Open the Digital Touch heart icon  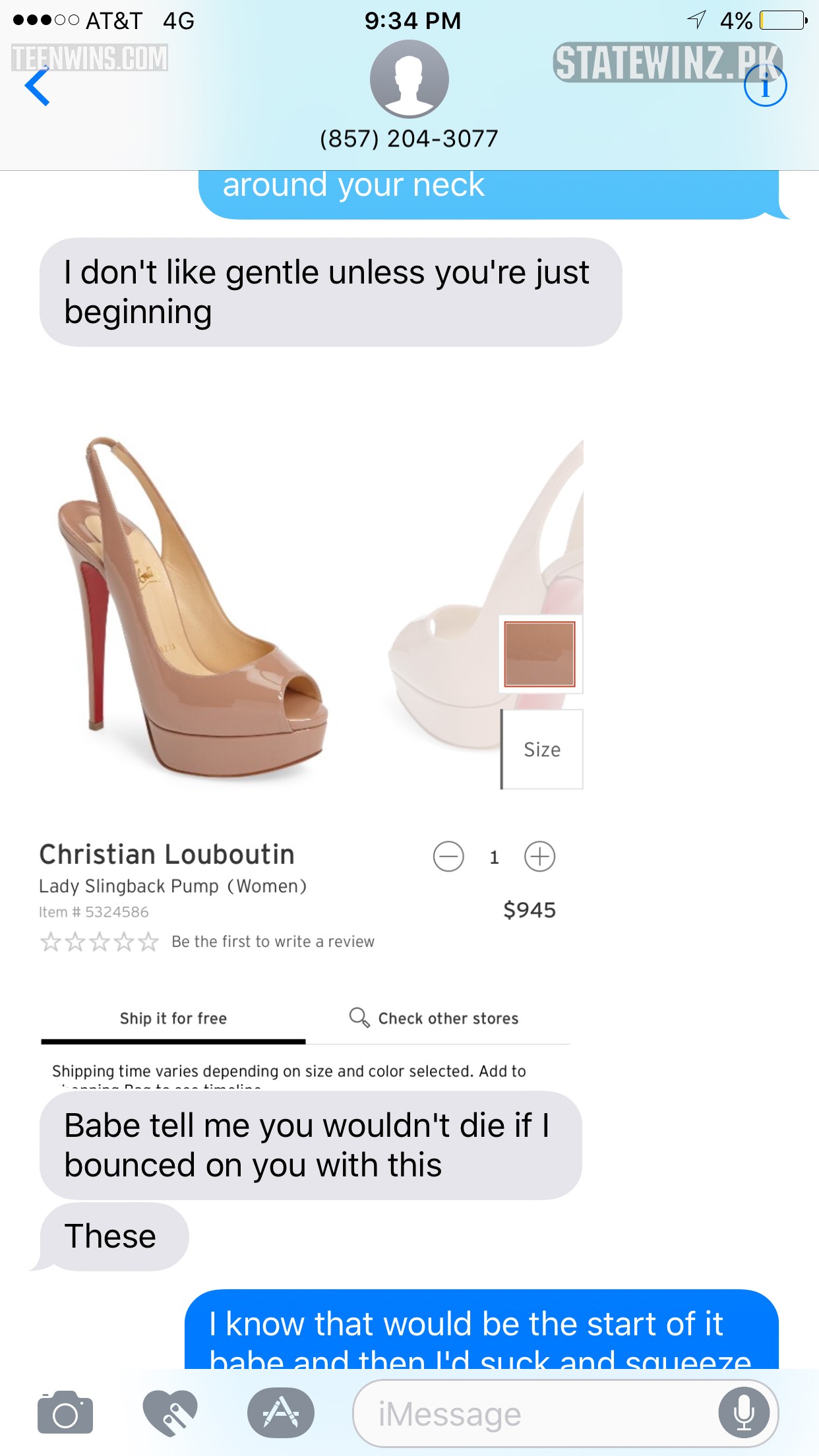tap(170, 1413)
